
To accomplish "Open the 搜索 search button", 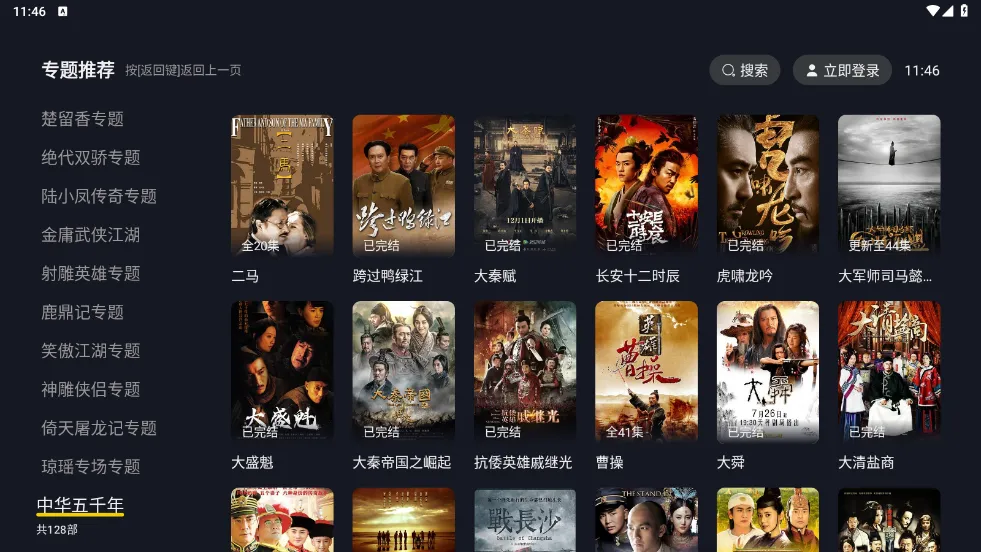I will pos(744,70).
